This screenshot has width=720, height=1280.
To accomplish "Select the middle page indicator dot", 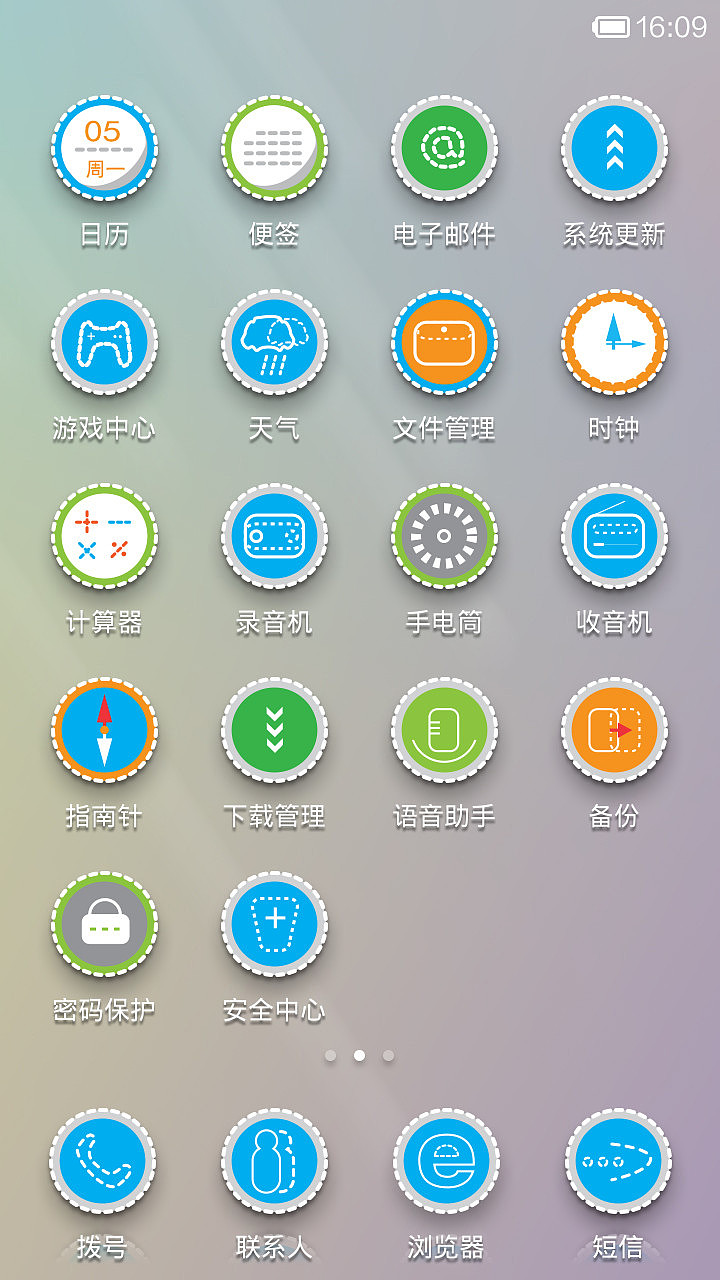I will click(360, 1055).
